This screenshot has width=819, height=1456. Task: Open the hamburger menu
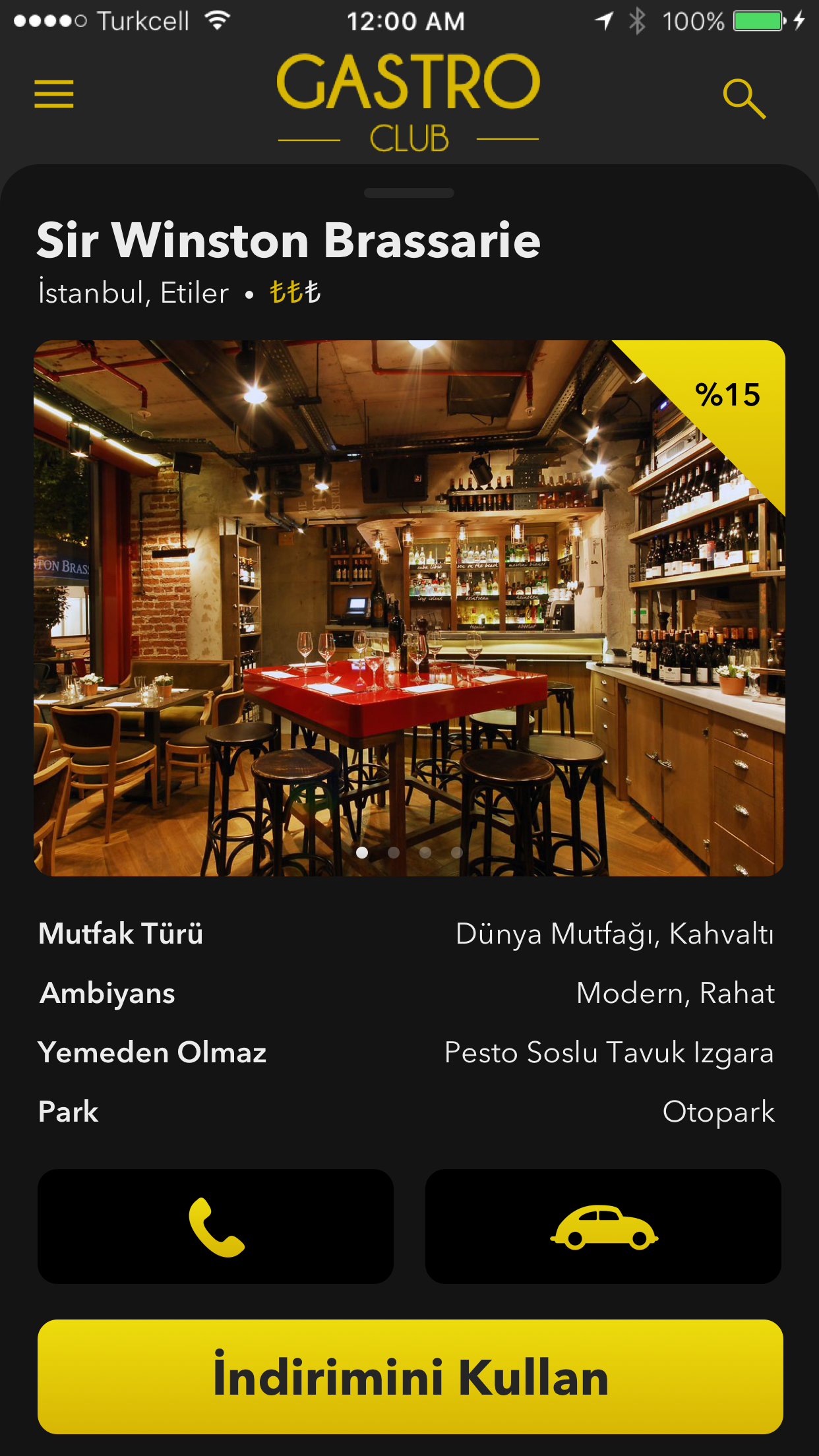click(x=54, y=94)
